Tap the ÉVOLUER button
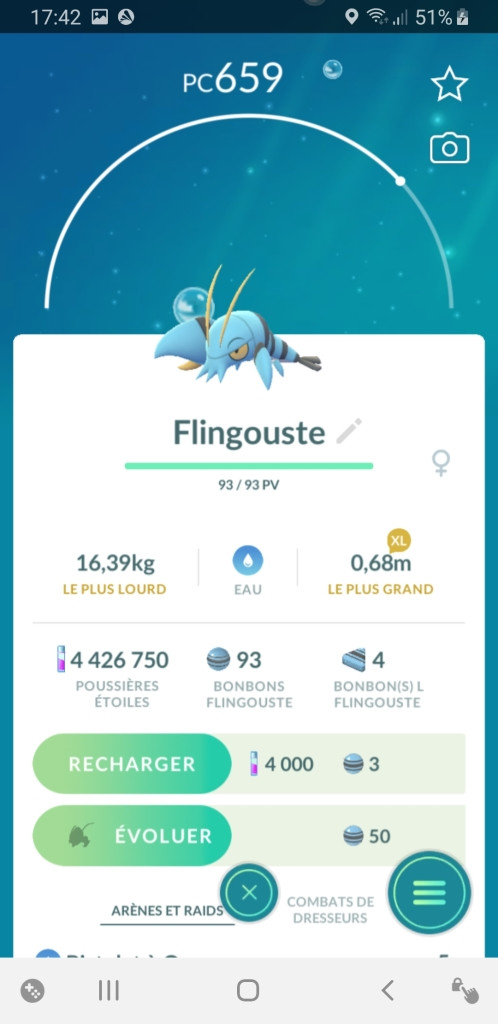Screen dimensions: 498x1024 click(x=132, y=836)
